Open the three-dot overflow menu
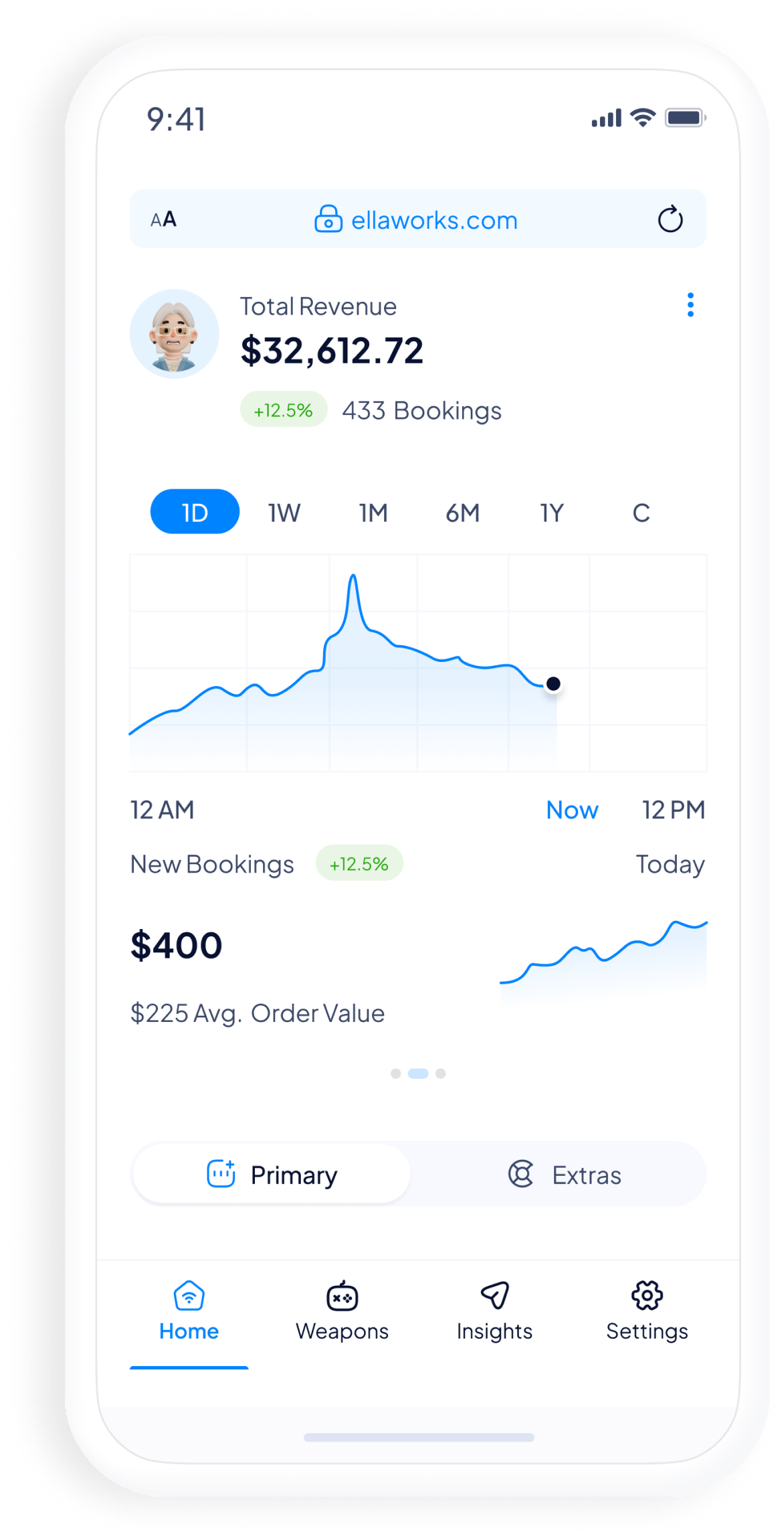Image resolution: width=784 pixels, height=1540 pixels. pos(690,305)
